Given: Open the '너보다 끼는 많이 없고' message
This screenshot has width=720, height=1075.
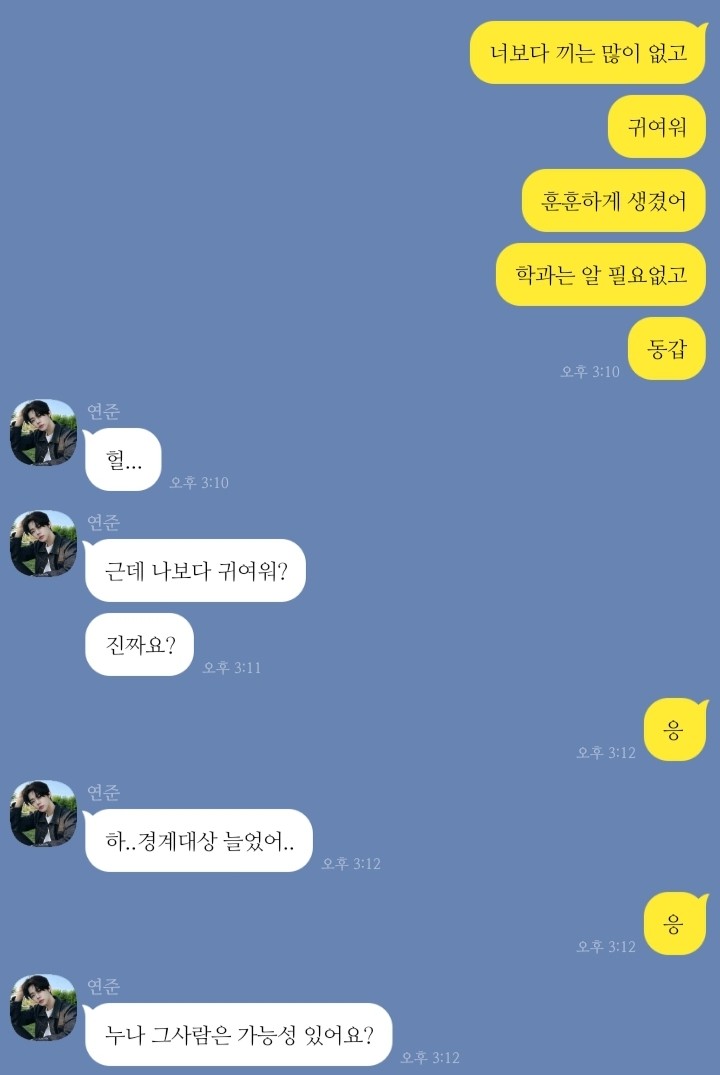Looking at the screenshot, I should click(587, 51).
